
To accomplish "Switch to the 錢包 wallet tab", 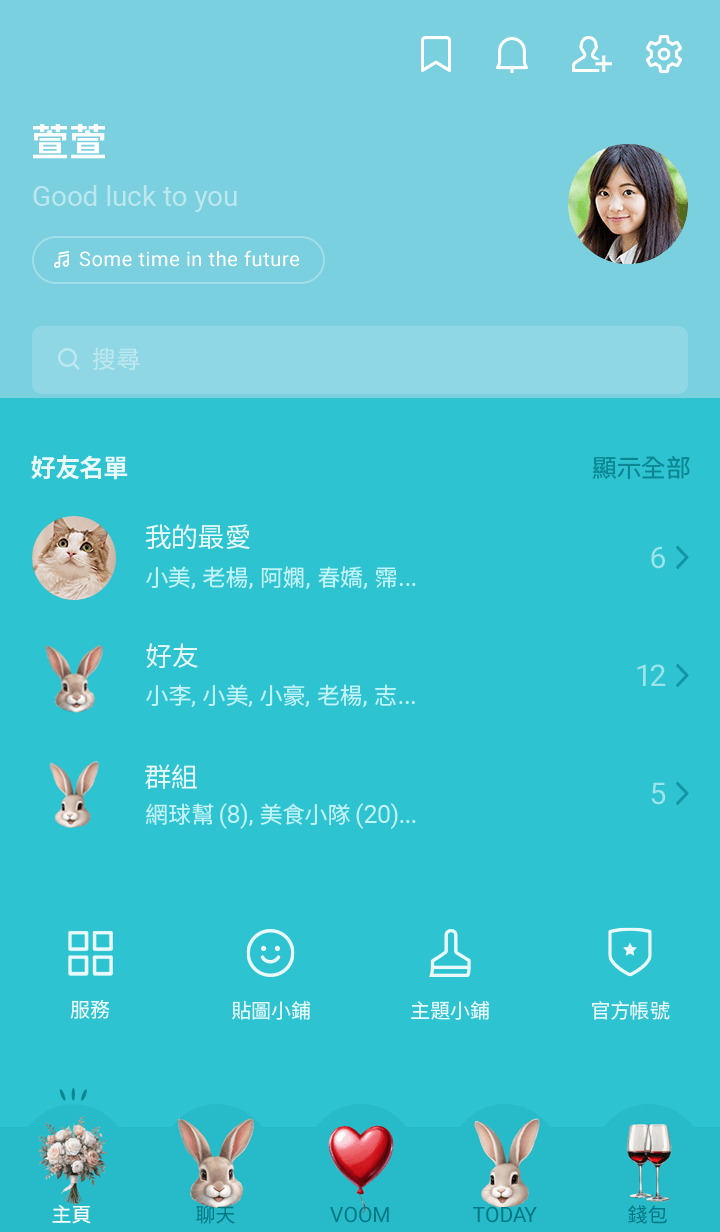I will pos(648,1170).
